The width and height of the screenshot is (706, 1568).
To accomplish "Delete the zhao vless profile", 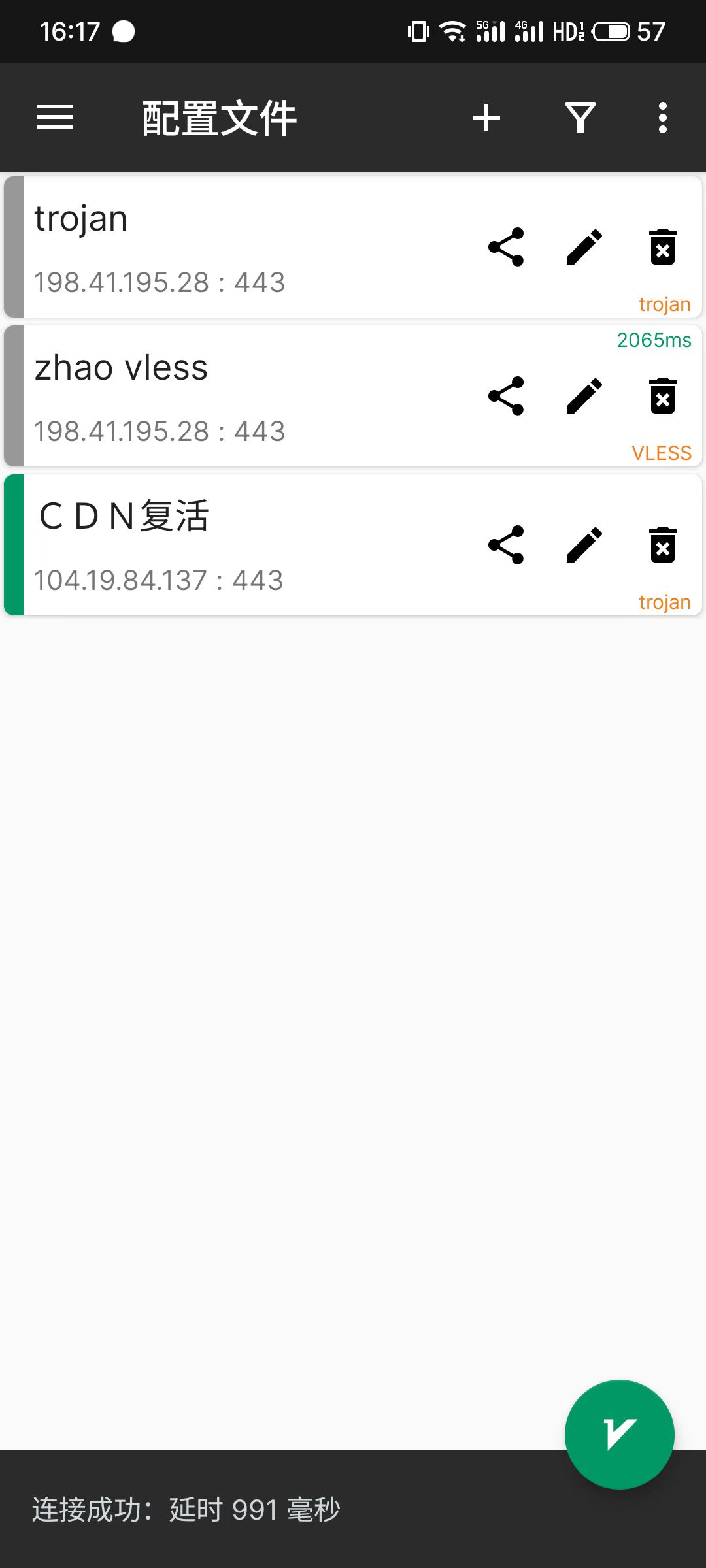I will (662, 395).
